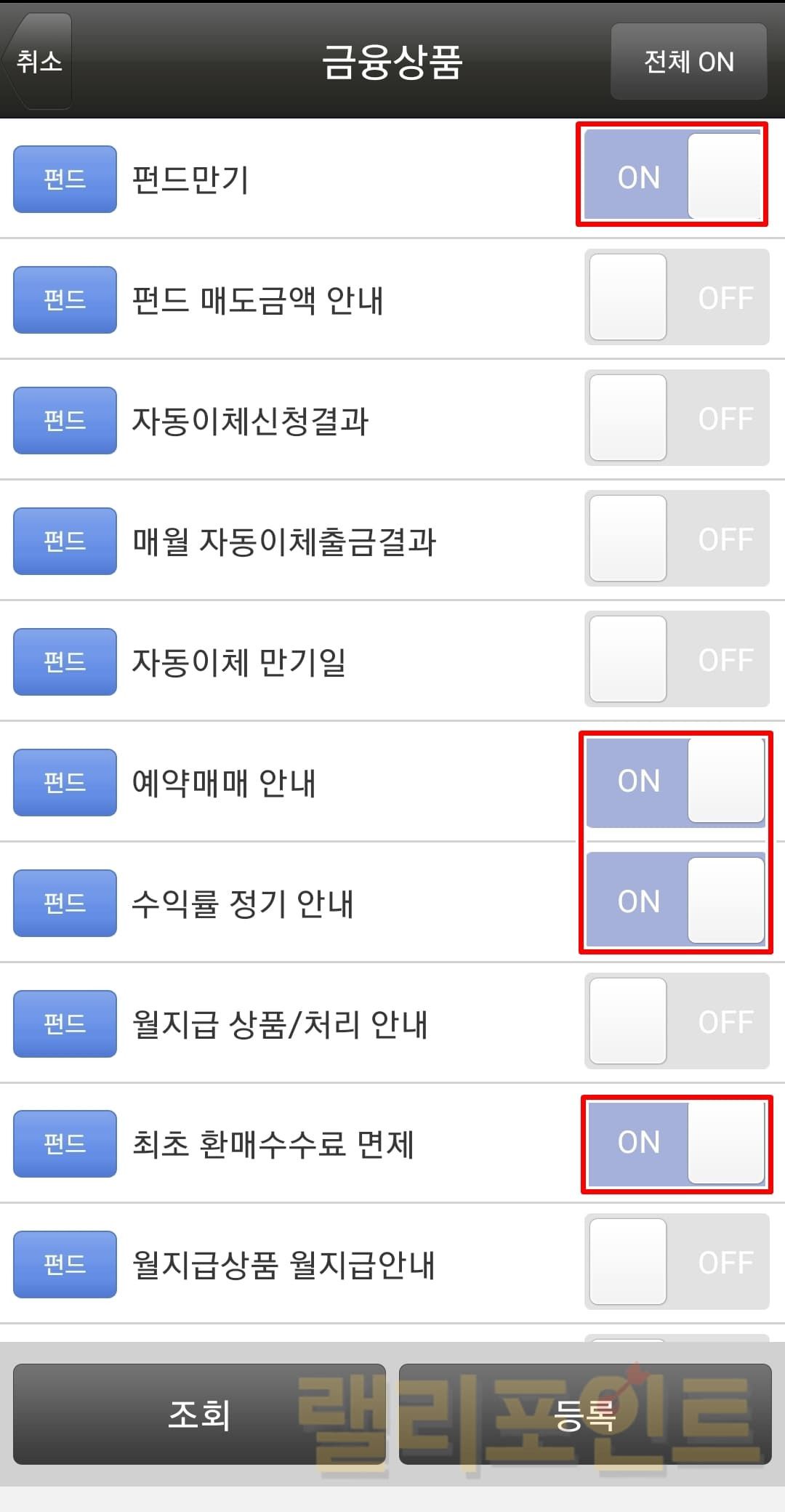This screenshot has height=1512, width=785.
Task: Turn on 월지급상품 월지급안내 switch
Action: click(677, 1263)
